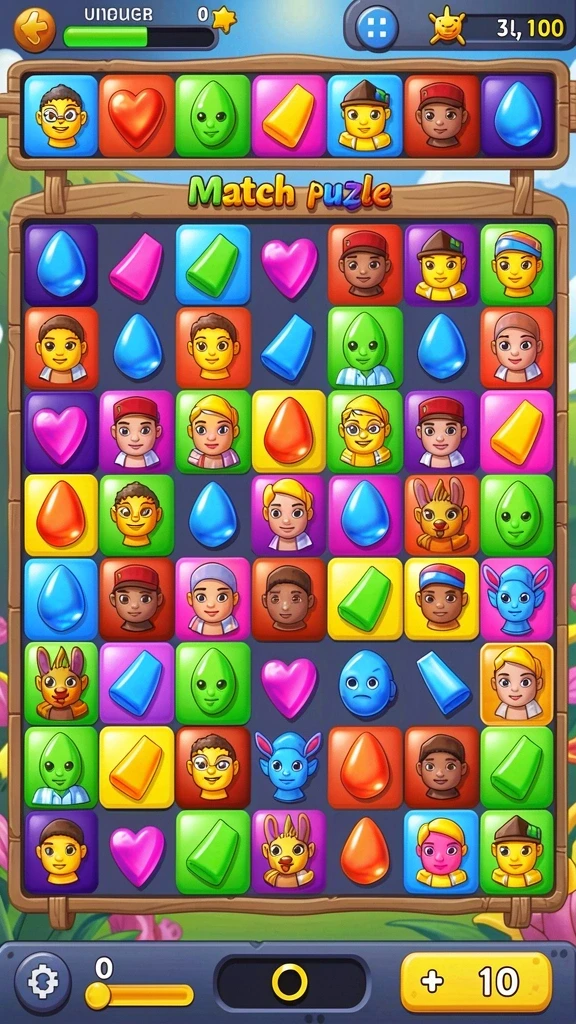Select the red heart on the orange tile
This screenshot has height=1024, width=576.
click(x=136, y=116)
